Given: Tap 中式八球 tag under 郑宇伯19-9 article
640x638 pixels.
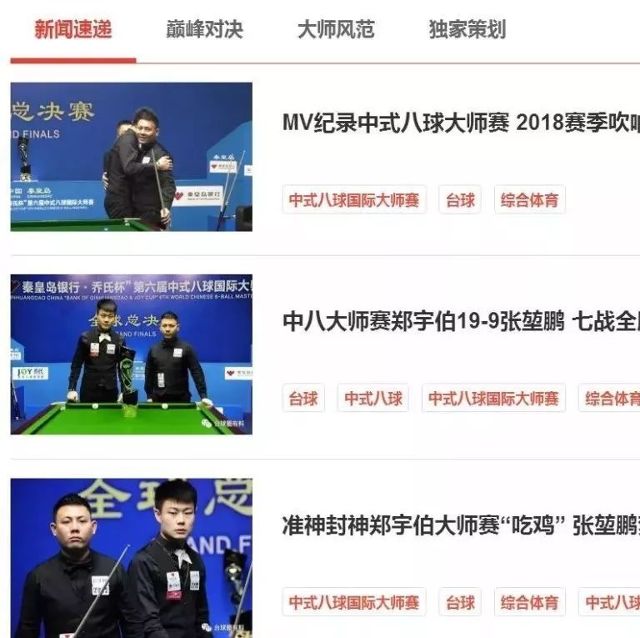Looking at the screenshot, I should [373, 398].
